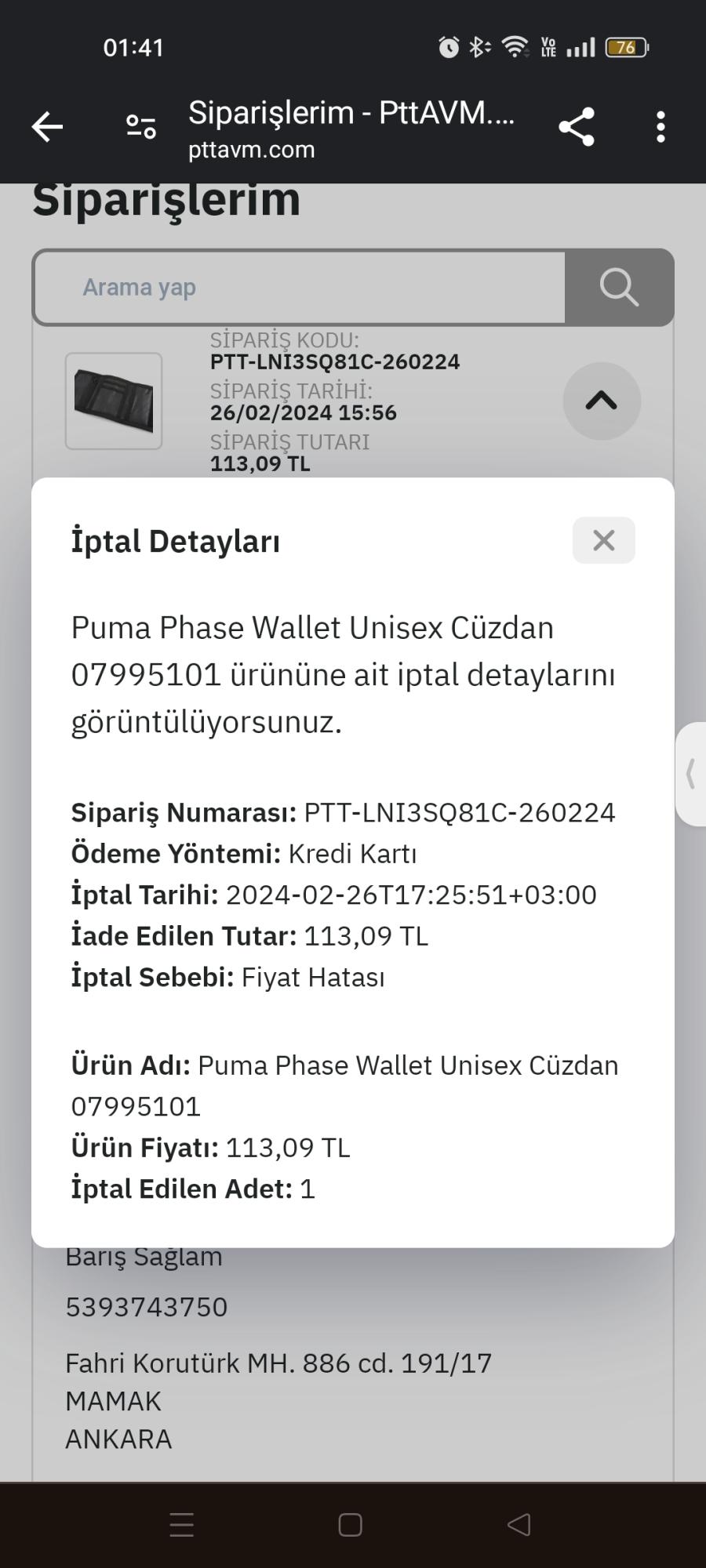Open the browser three-dot overflow menu
Viewport: 706px width, 1568px height.
pyautogui.click(x=660, y=125)
